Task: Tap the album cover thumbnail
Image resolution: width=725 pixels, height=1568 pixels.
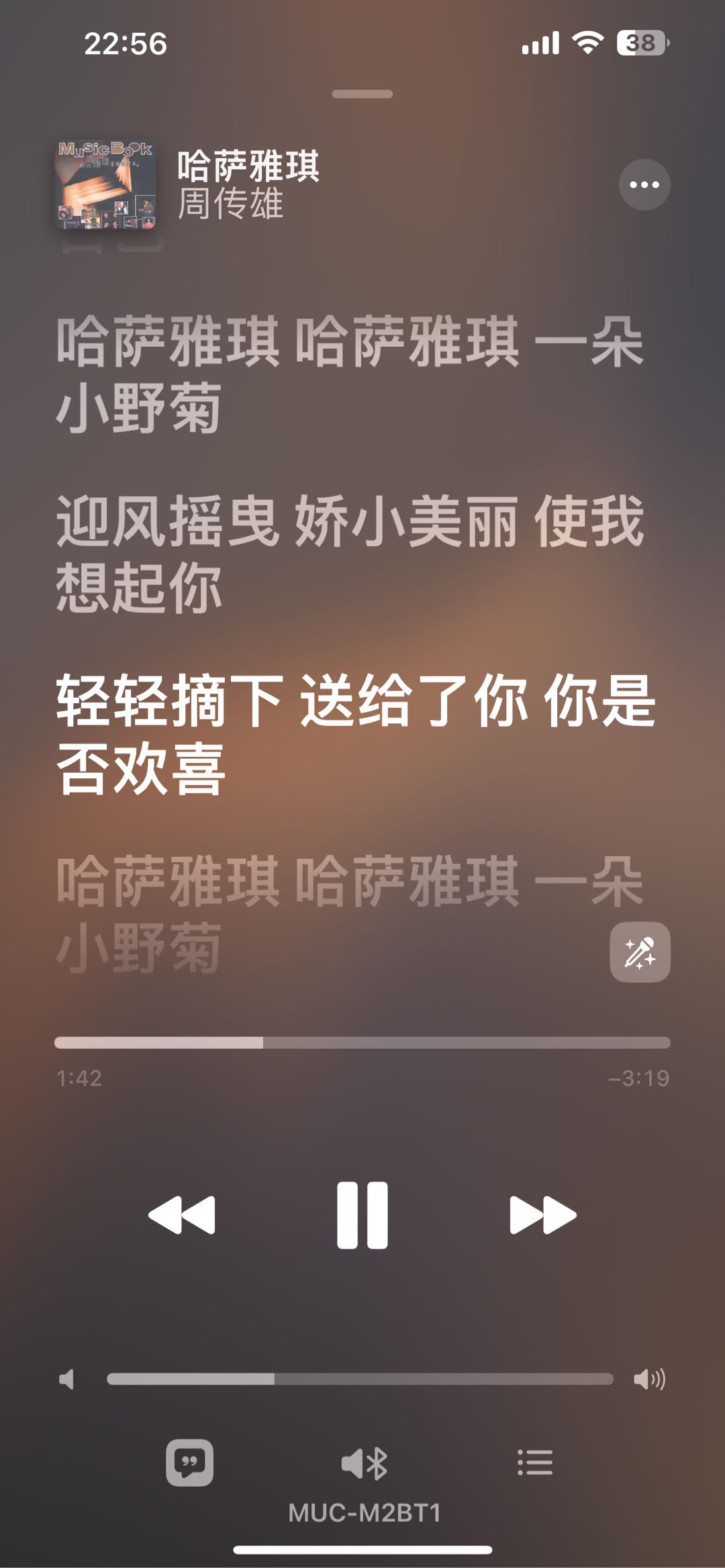Action: [x=105, y=185]
